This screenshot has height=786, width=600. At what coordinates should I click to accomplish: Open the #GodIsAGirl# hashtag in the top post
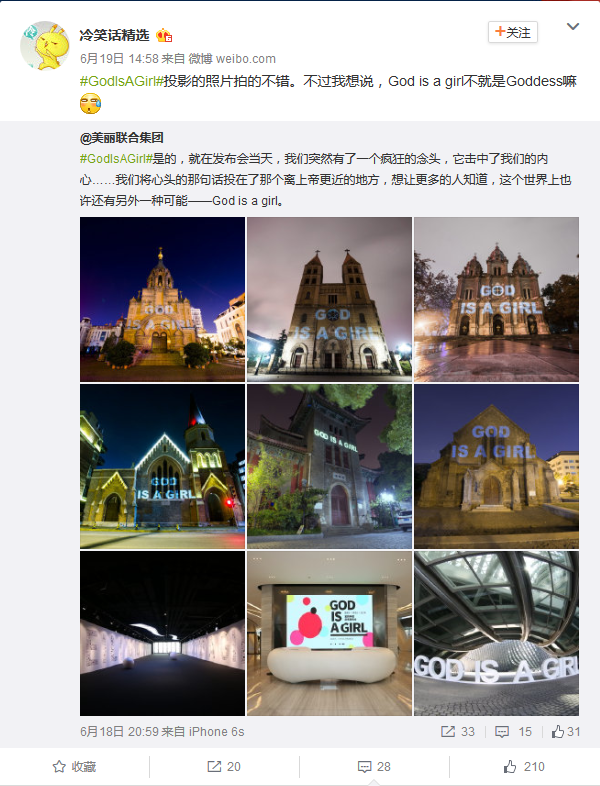click(x=121, y=80)
